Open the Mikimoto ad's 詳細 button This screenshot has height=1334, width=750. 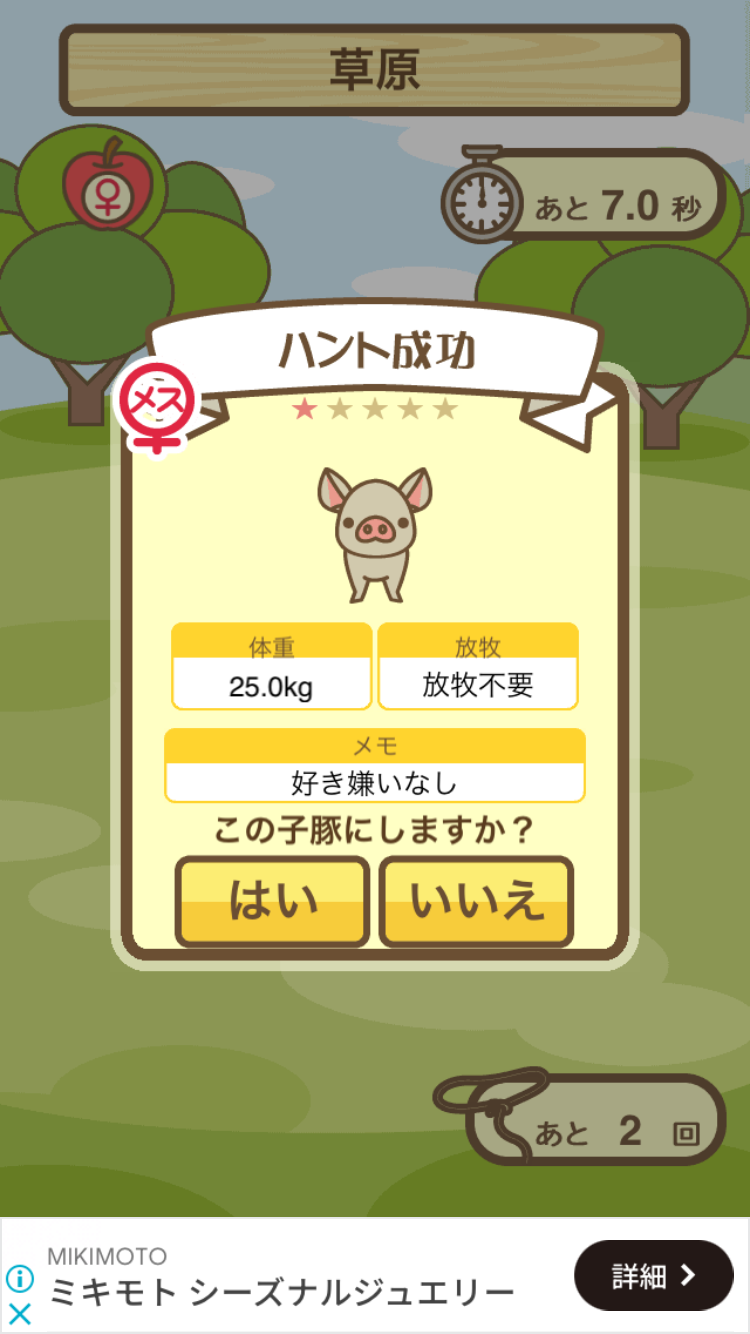tap(653, 1275)
